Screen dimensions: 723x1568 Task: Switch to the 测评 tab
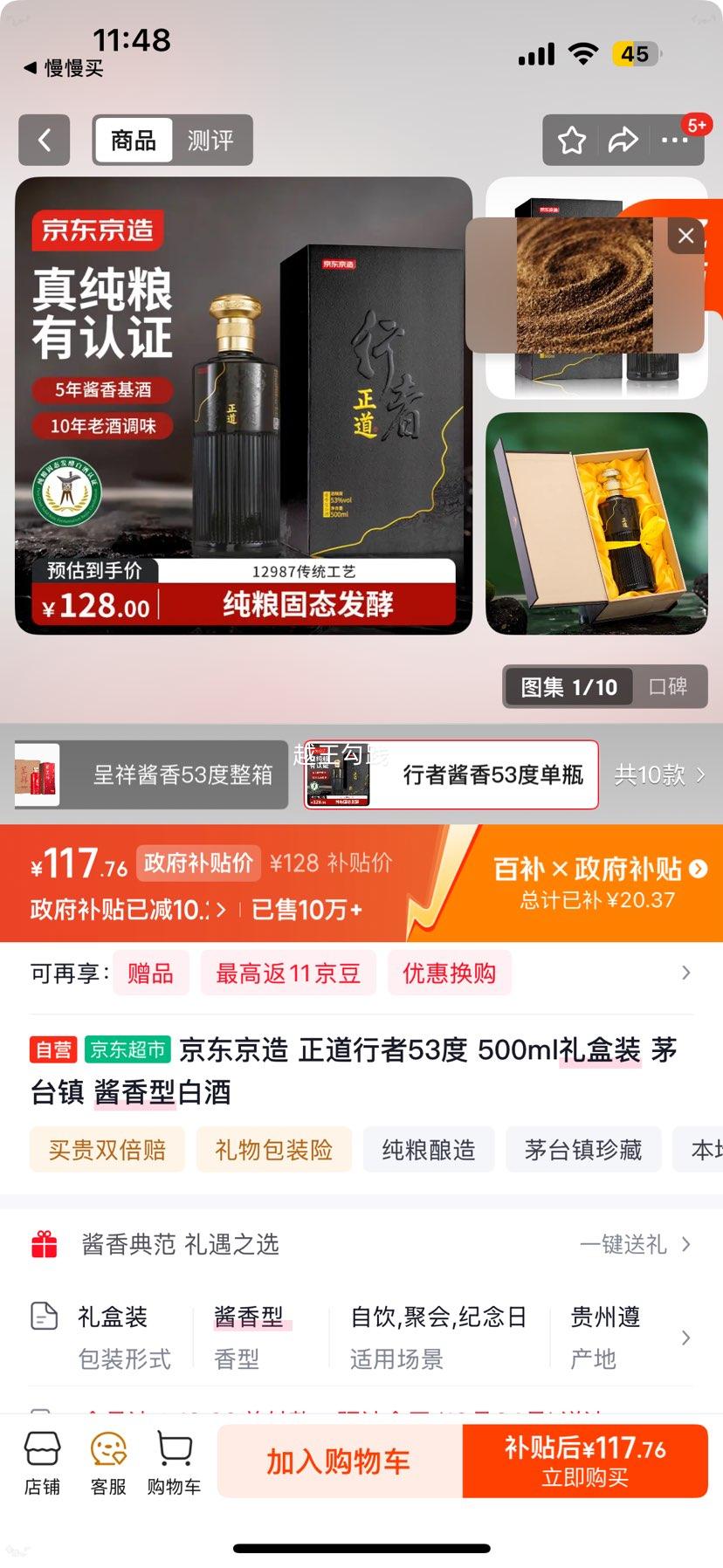[212, 140]
